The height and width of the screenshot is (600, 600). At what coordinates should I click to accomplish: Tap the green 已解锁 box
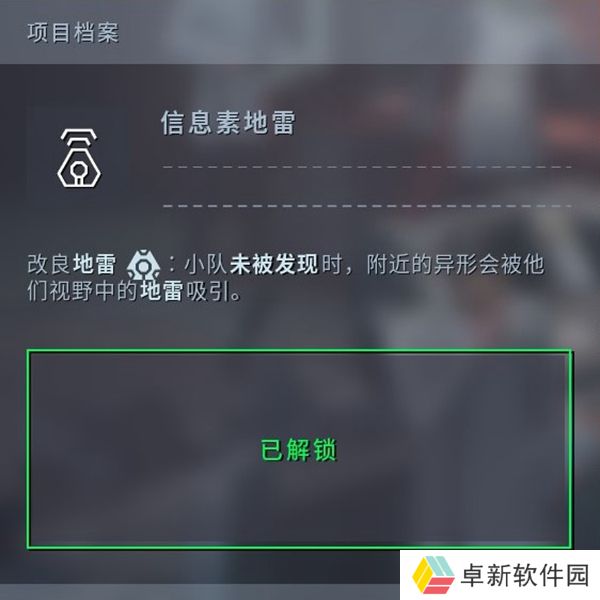299,449
